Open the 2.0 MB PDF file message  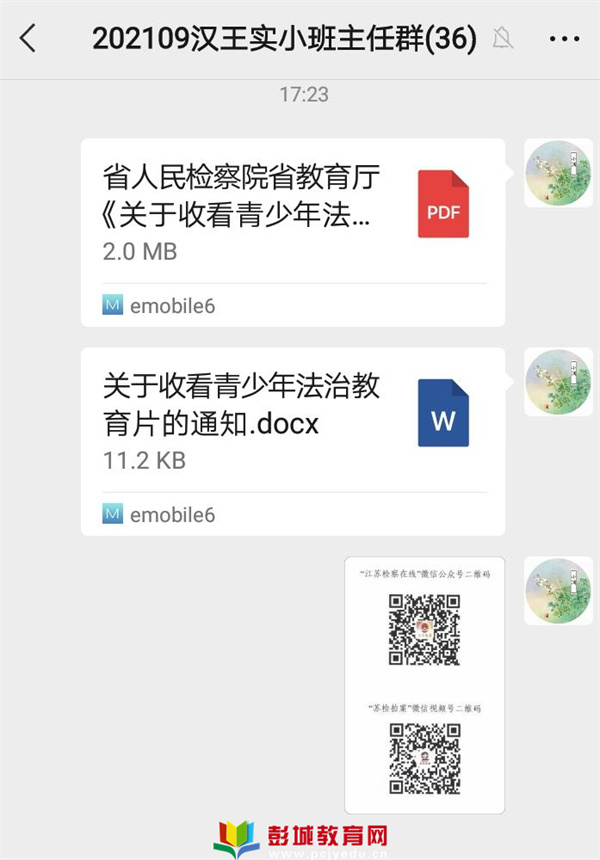(x=292, y=232)
